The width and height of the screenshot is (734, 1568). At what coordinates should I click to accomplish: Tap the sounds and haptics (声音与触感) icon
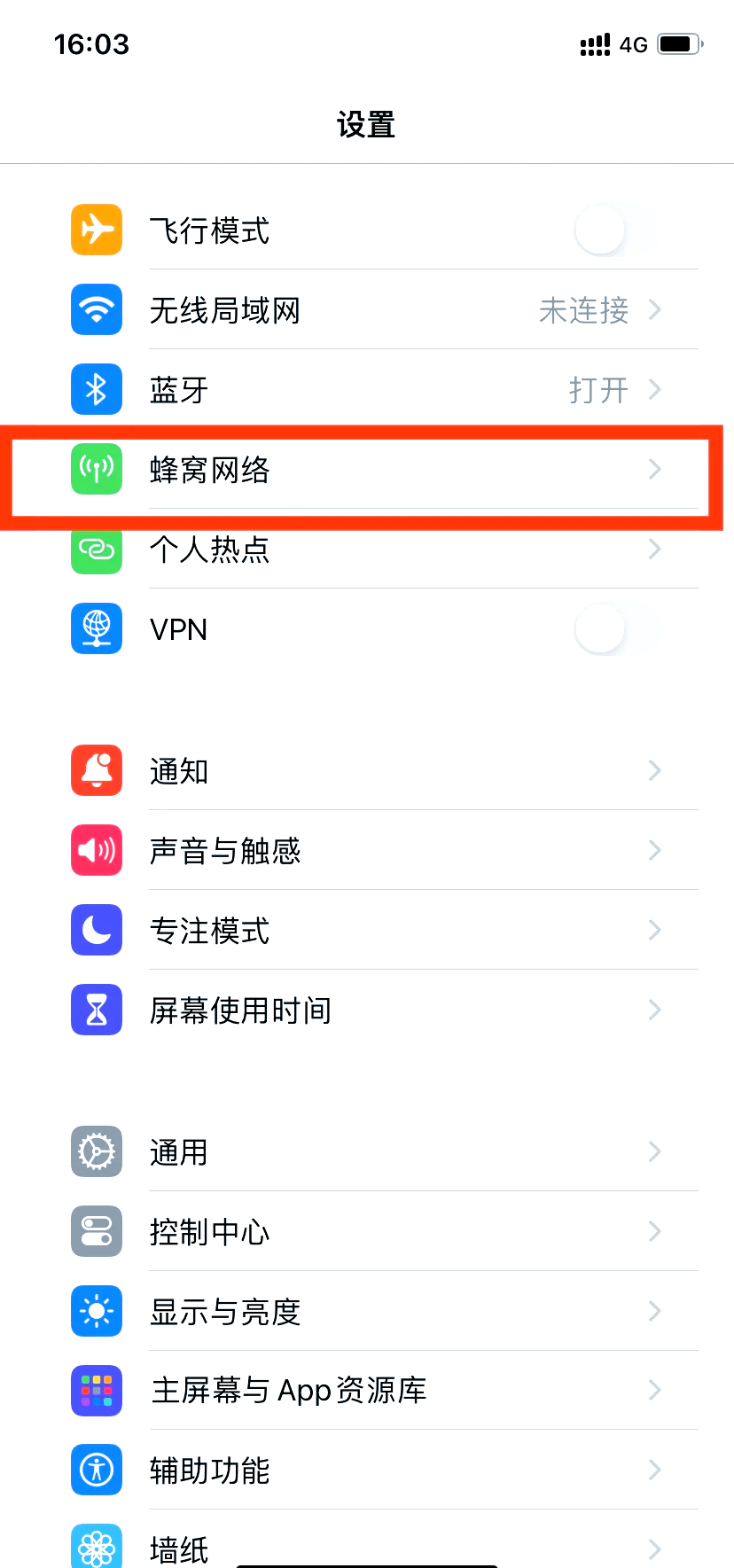click(96, 850)
